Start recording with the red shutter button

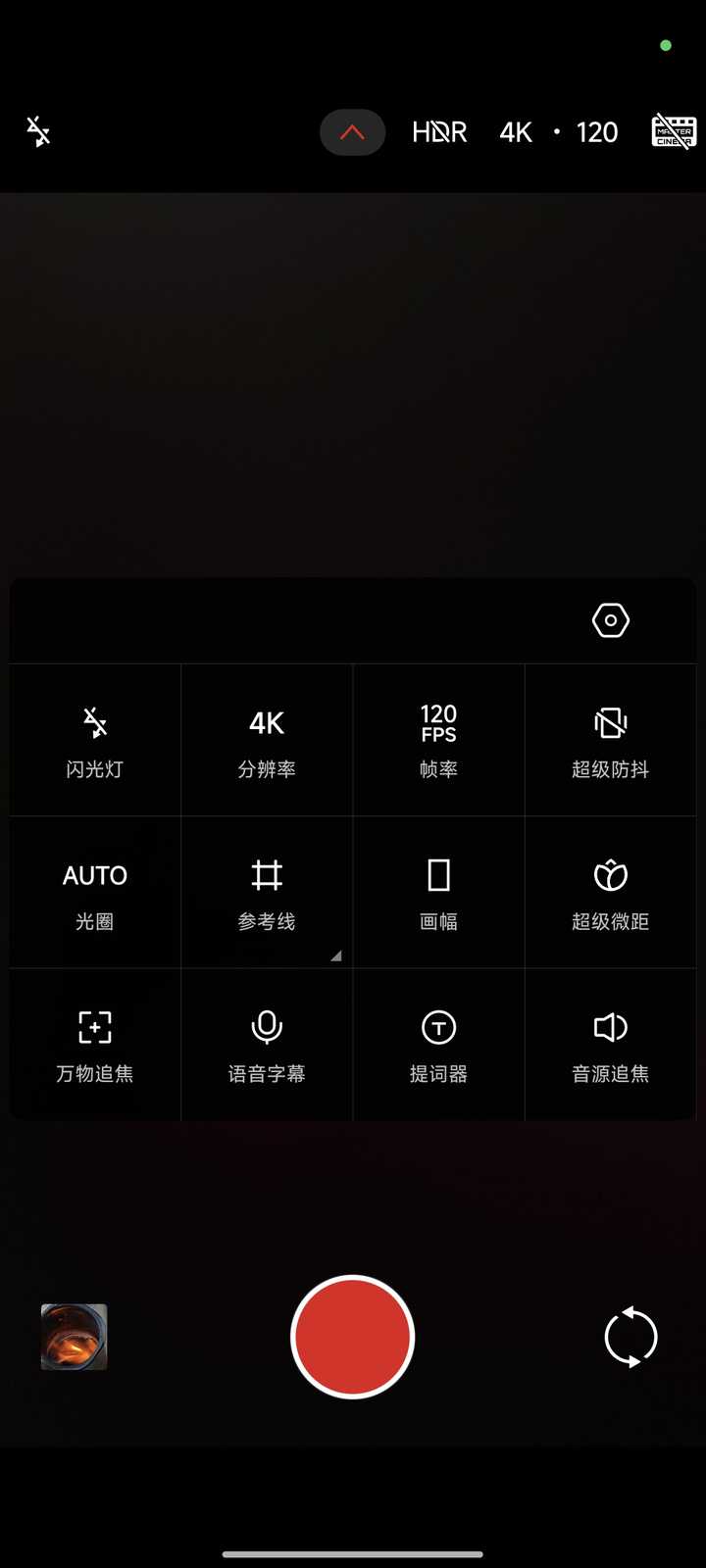click(x=353, y=1337)
